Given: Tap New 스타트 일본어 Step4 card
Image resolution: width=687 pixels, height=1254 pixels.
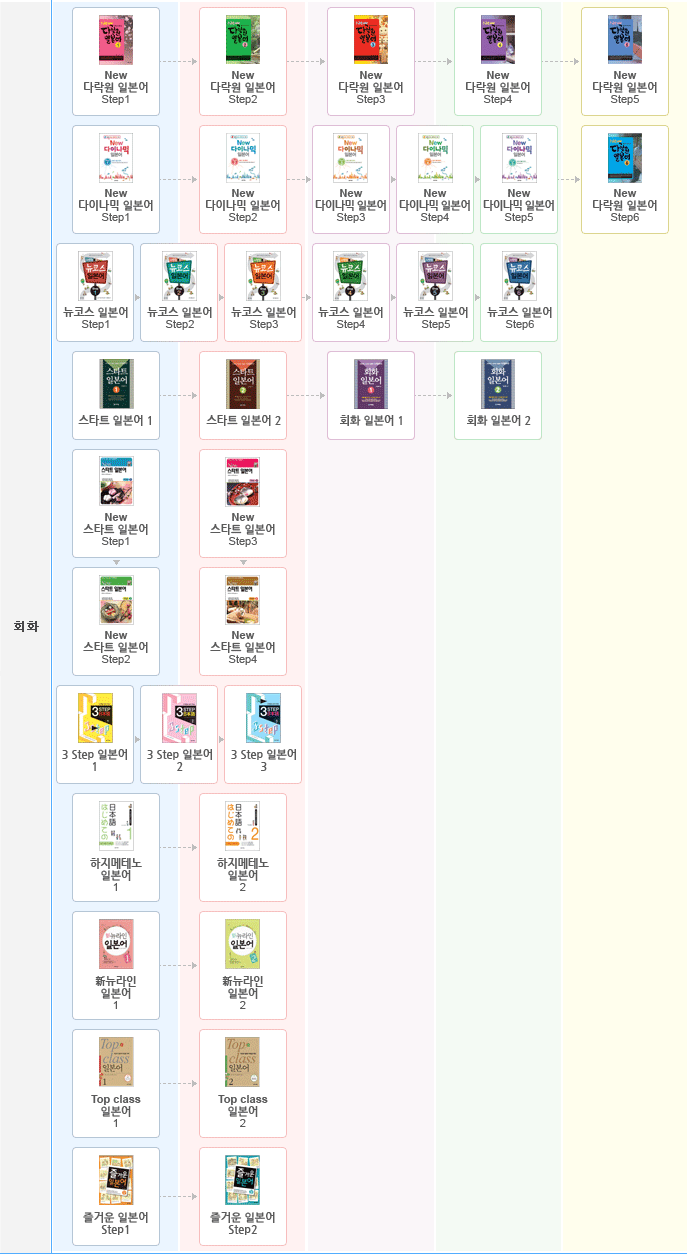Looking at the screenshot, I should [243, 621].
